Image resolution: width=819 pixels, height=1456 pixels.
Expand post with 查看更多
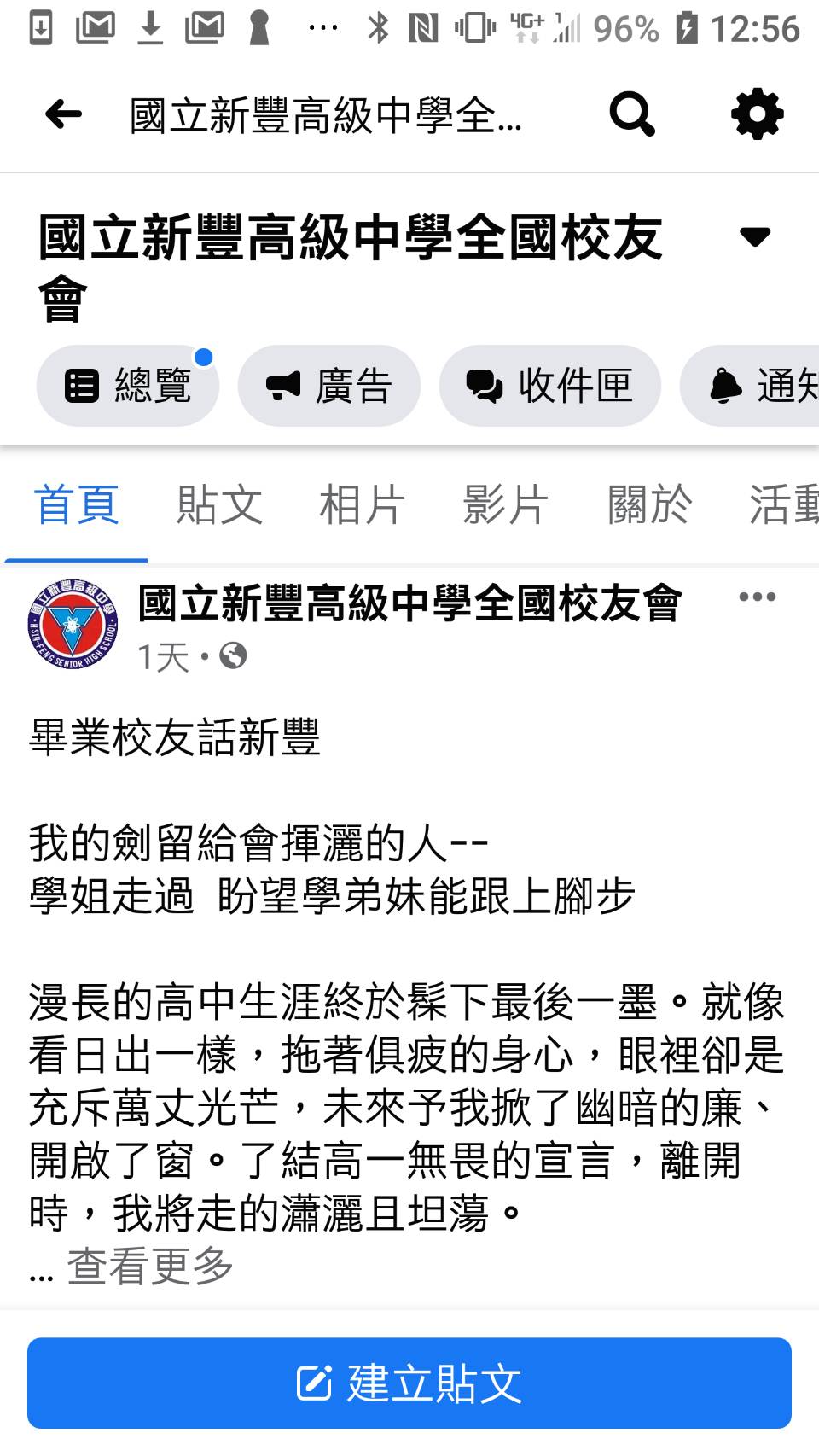[x=150, y=1266]
